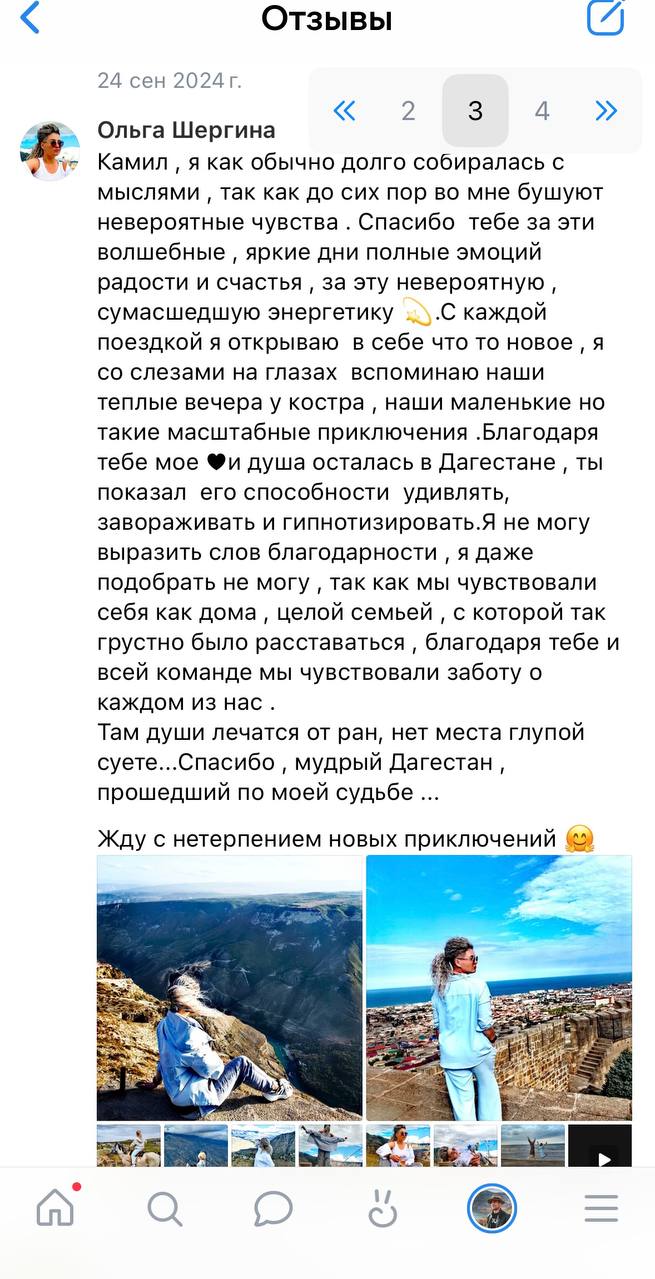The image size is (655, 1279).
Task: Jump to the last page of reviews
Action: tap(606, 111)
